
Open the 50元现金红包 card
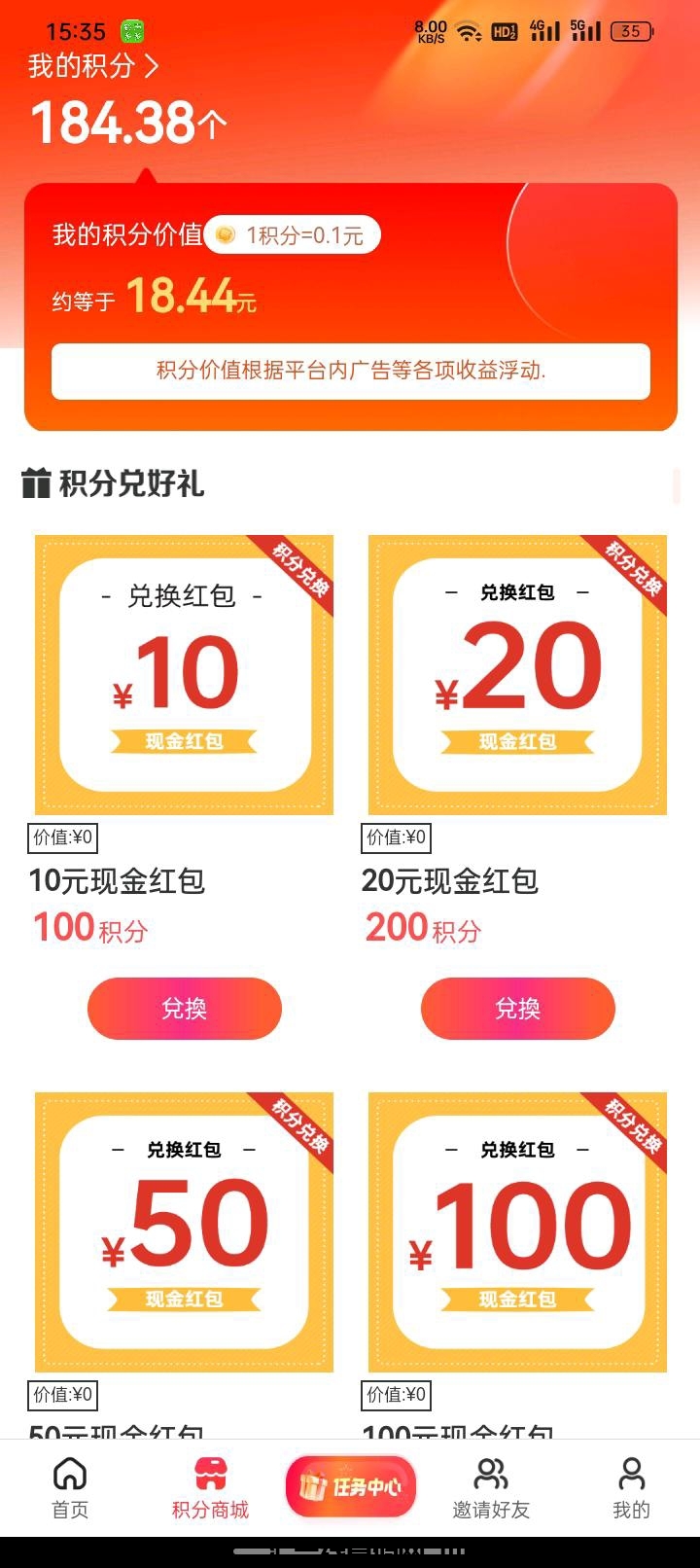[x=184, y=1231]
